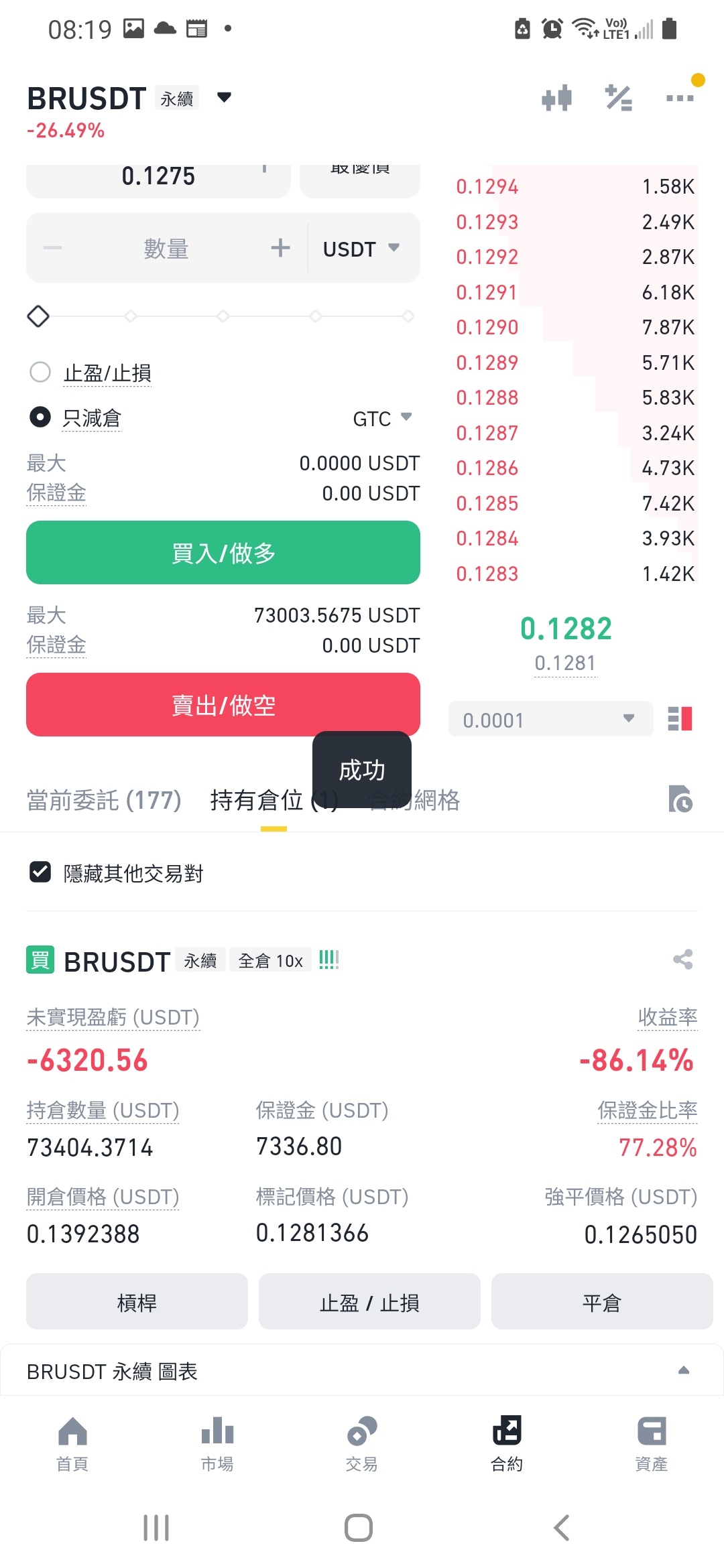The image size is (724, 1568).
Task: Open the three-dot overflow menu
Action: click(680, 98)
